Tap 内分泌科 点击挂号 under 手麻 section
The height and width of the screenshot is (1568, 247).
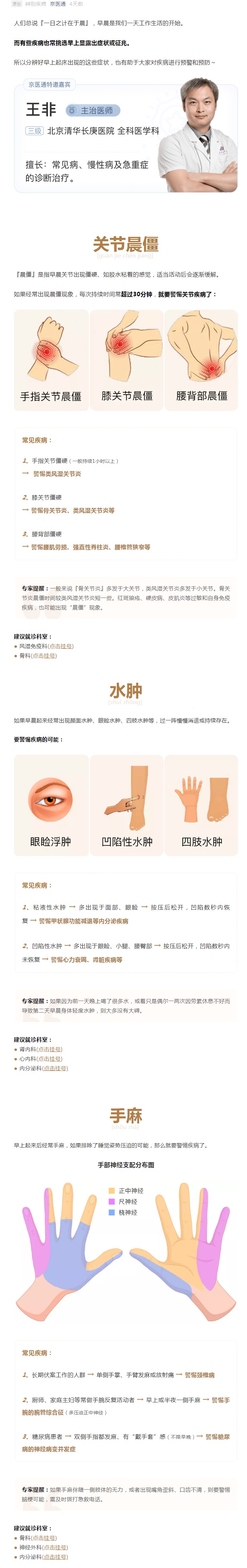pyautogui.click(x=55, y=1557)
